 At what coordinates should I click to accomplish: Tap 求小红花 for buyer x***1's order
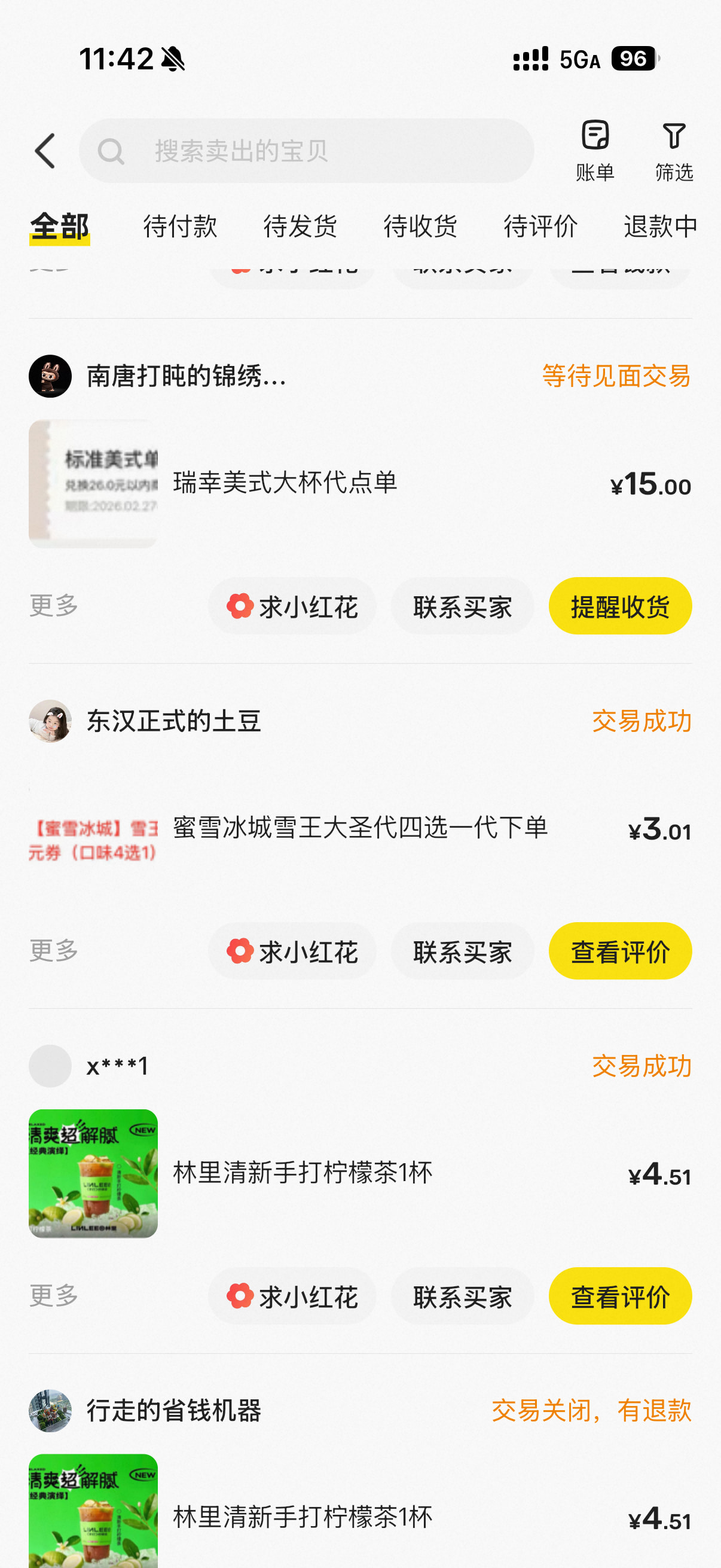pos(292,1297)
